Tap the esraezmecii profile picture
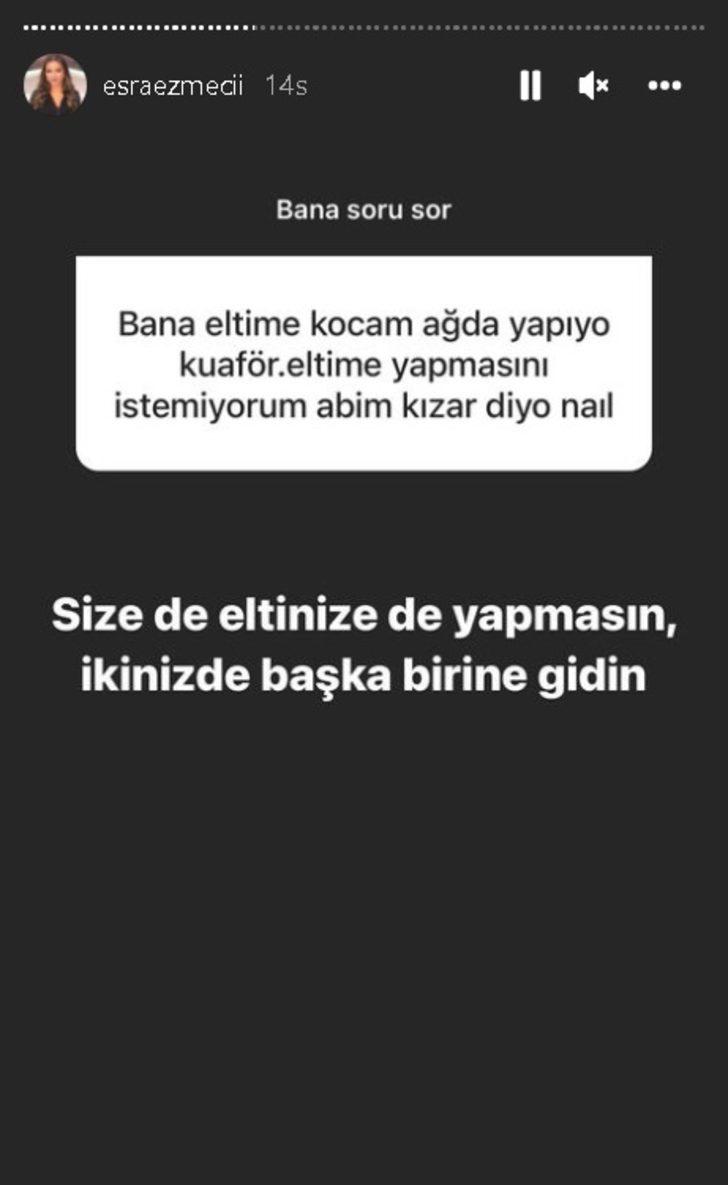Screen dimensions: 728x1185 pyautogui.click(x=56, y=85)
